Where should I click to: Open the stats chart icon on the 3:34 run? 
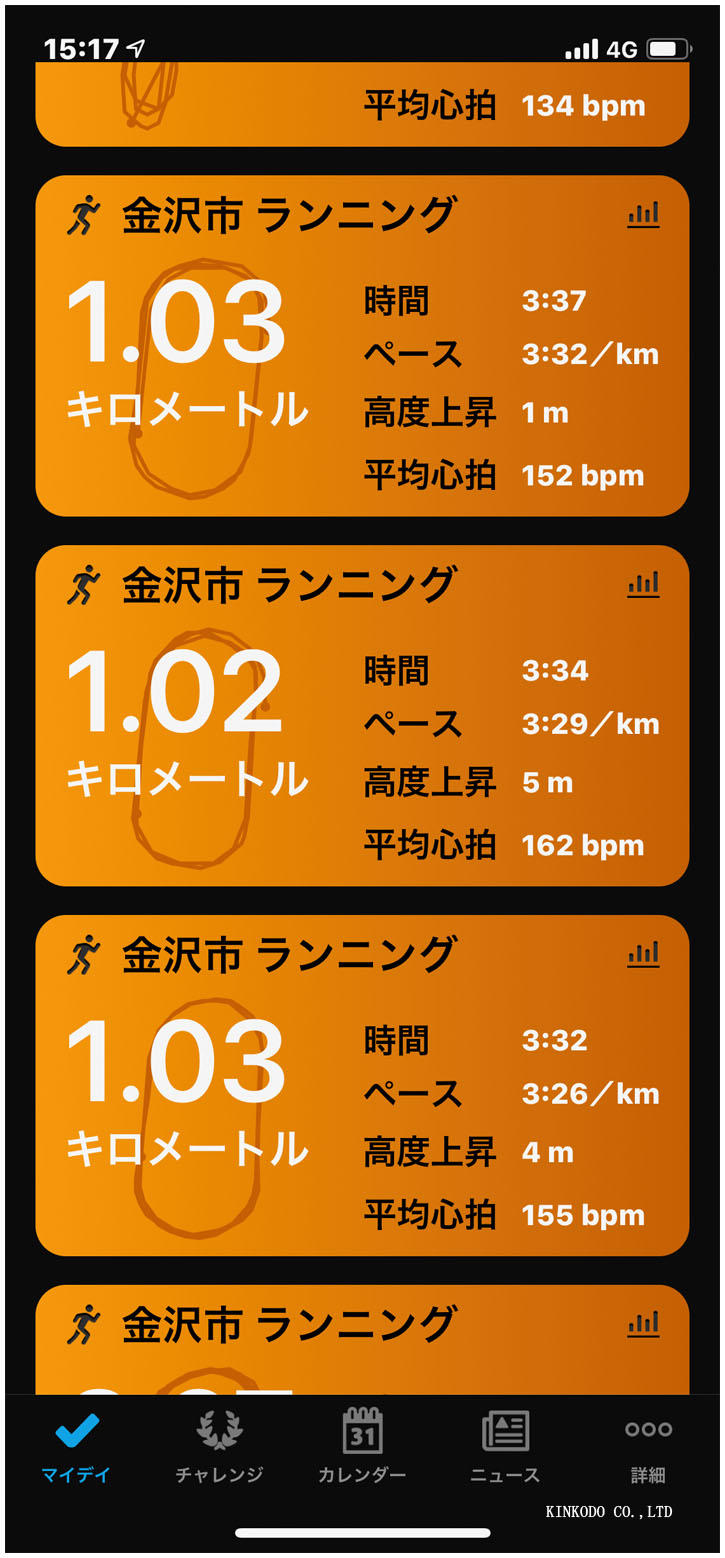click(643, 584)
